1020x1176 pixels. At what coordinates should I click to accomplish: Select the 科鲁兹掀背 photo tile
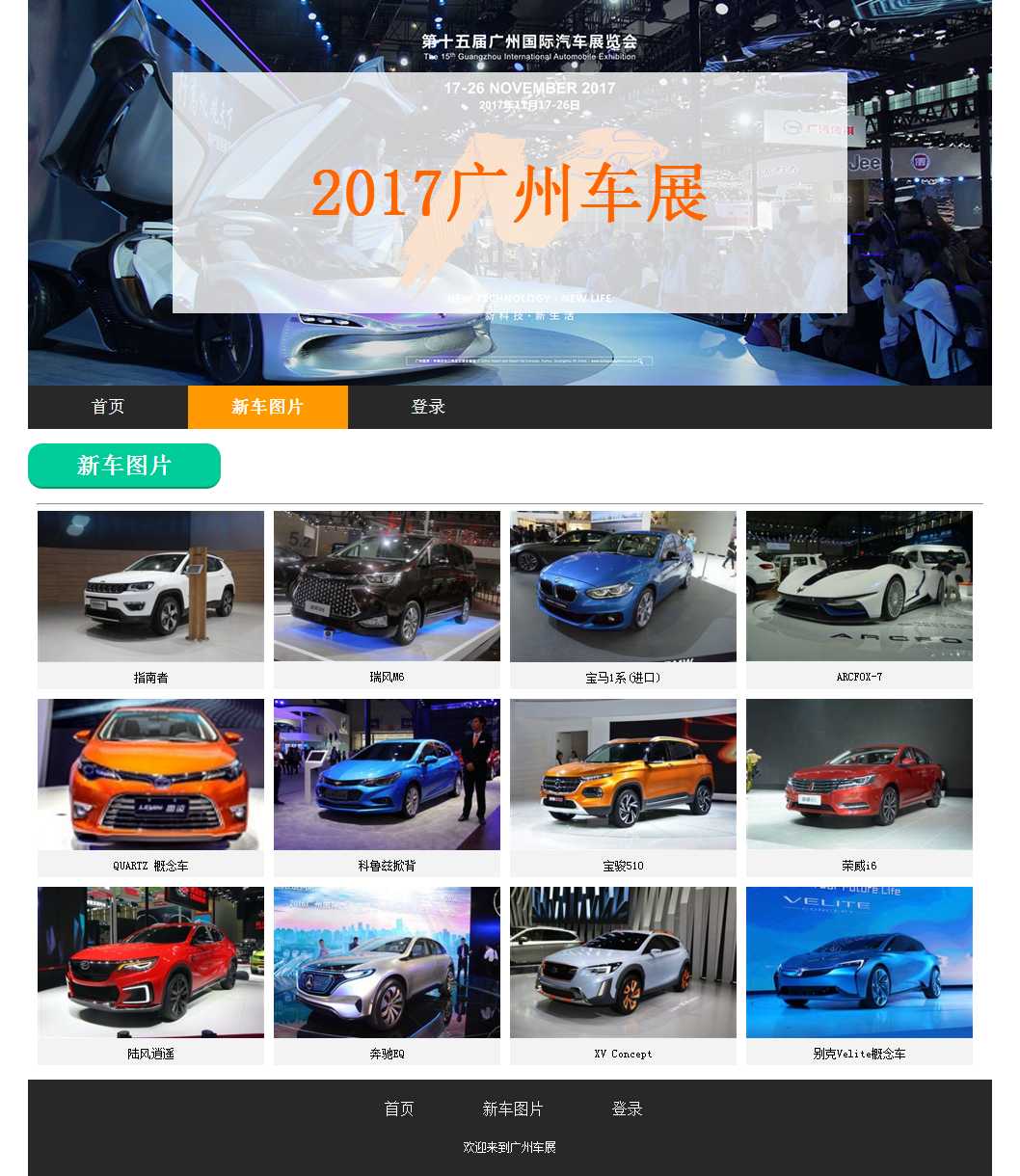pyautogui.click(x=387, y=774)
